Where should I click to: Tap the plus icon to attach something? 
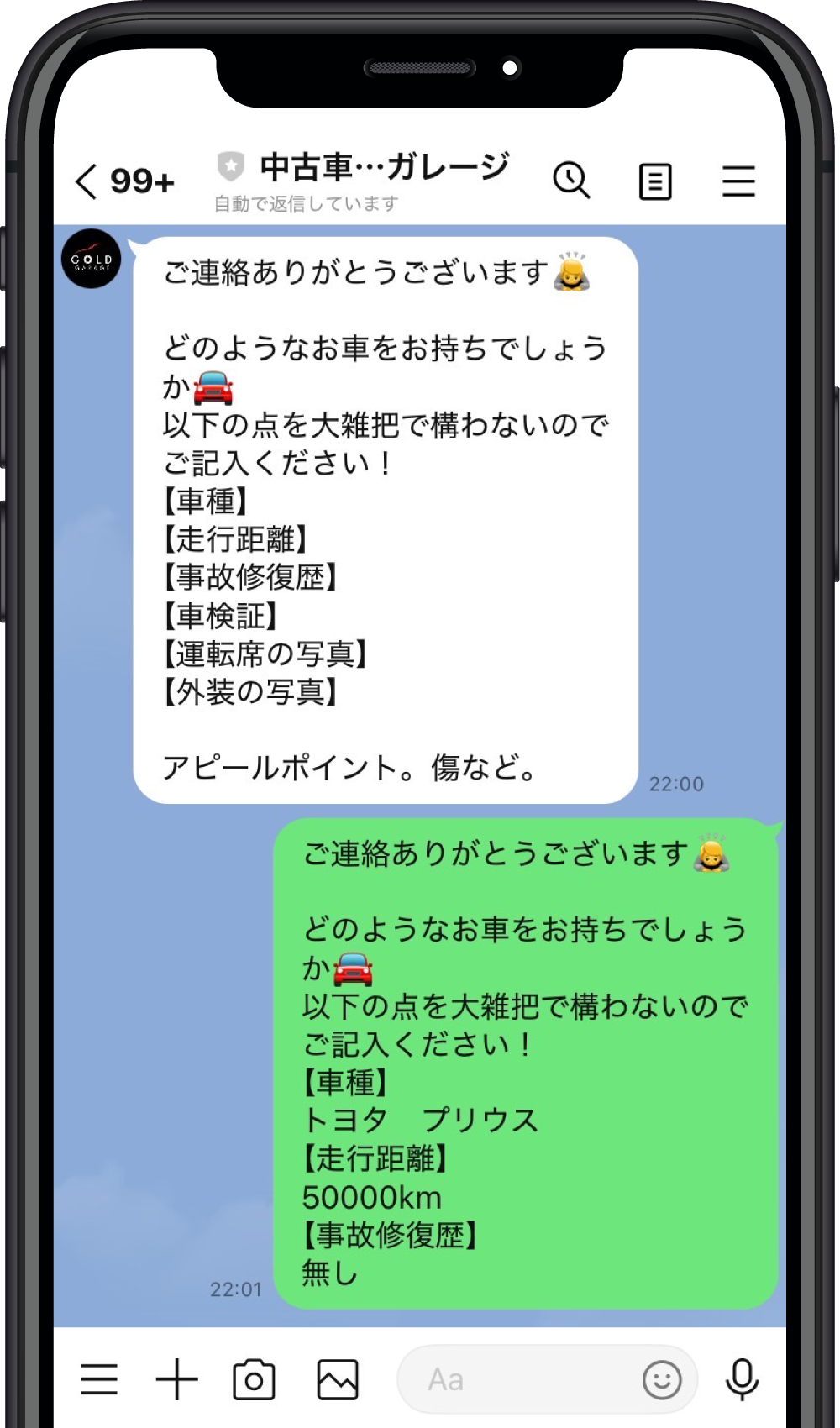click(176, 1379)
